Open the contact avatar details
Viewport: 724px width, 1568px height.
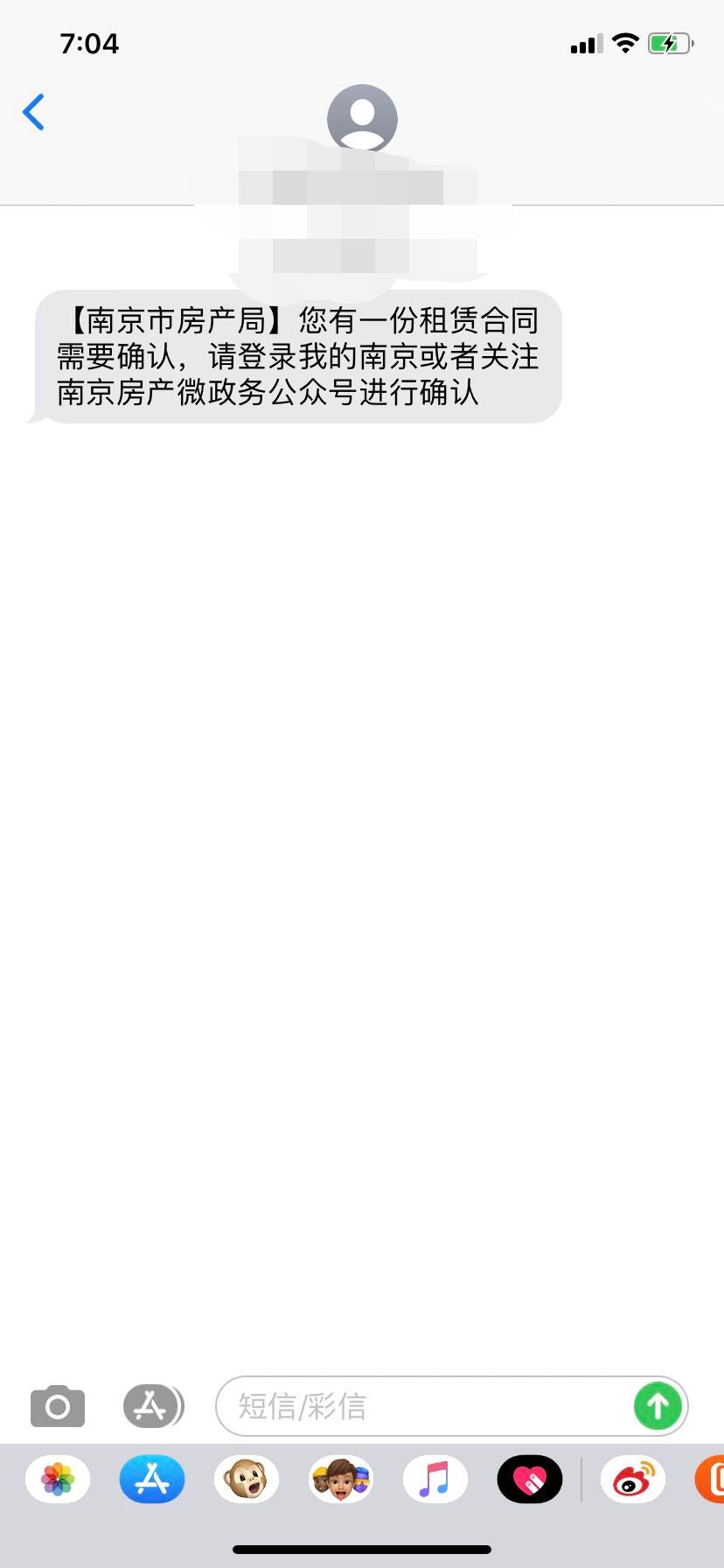click(x=362, y=118)
